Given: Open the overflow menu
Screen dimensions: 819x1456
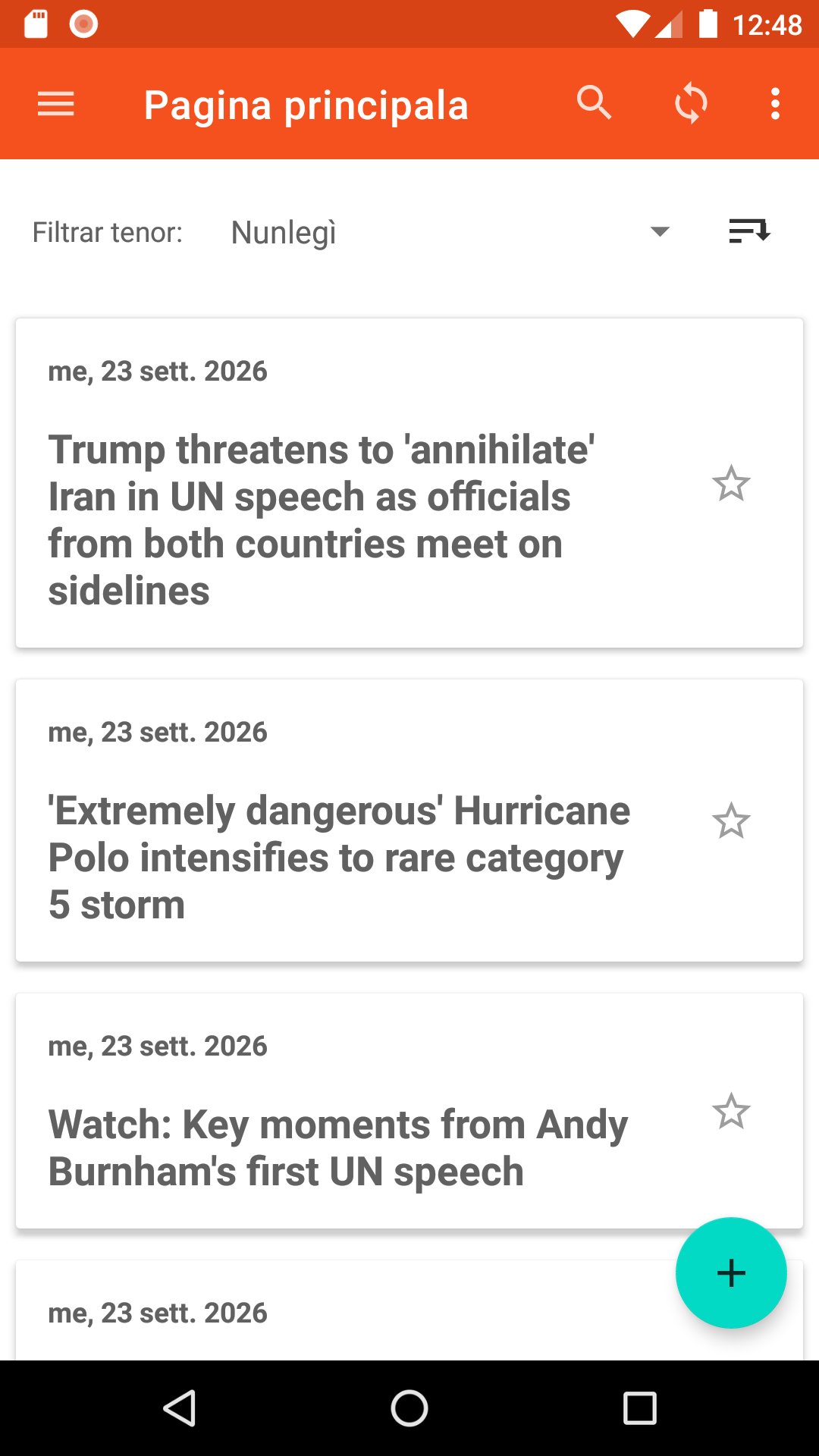Looking at the screenshot, I should 775,104.
